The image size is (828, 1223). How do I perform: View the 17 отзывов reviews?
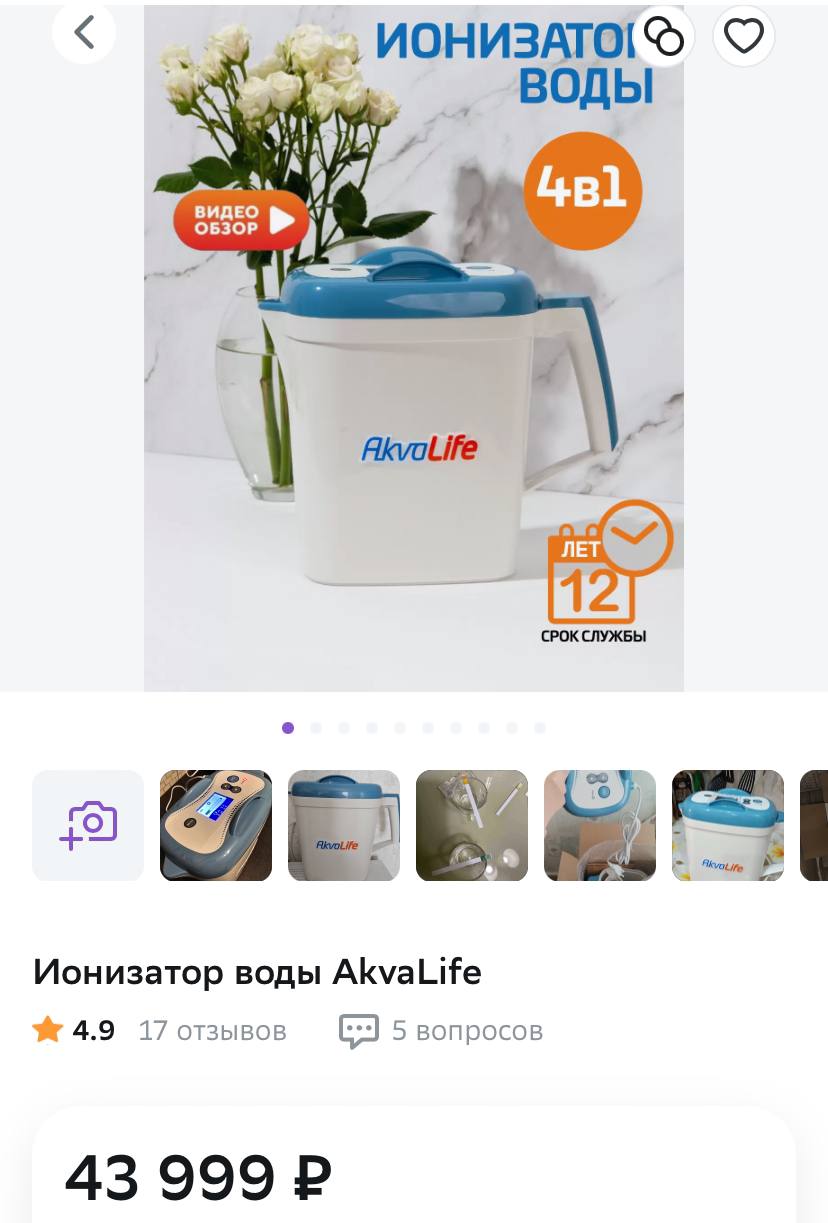click(212, 1030)
